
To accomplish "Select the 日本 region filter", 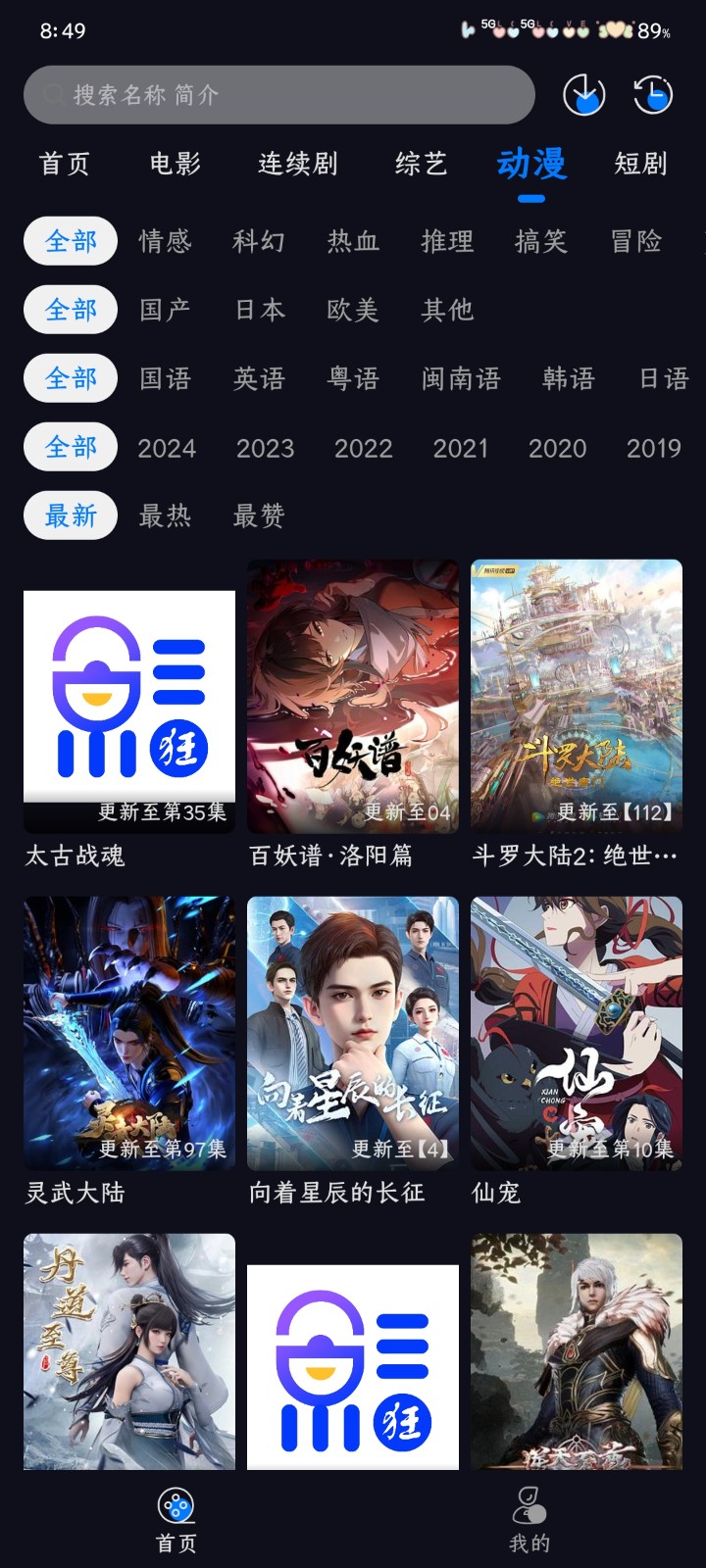I will pyautogui.click(x=258, y=310).
